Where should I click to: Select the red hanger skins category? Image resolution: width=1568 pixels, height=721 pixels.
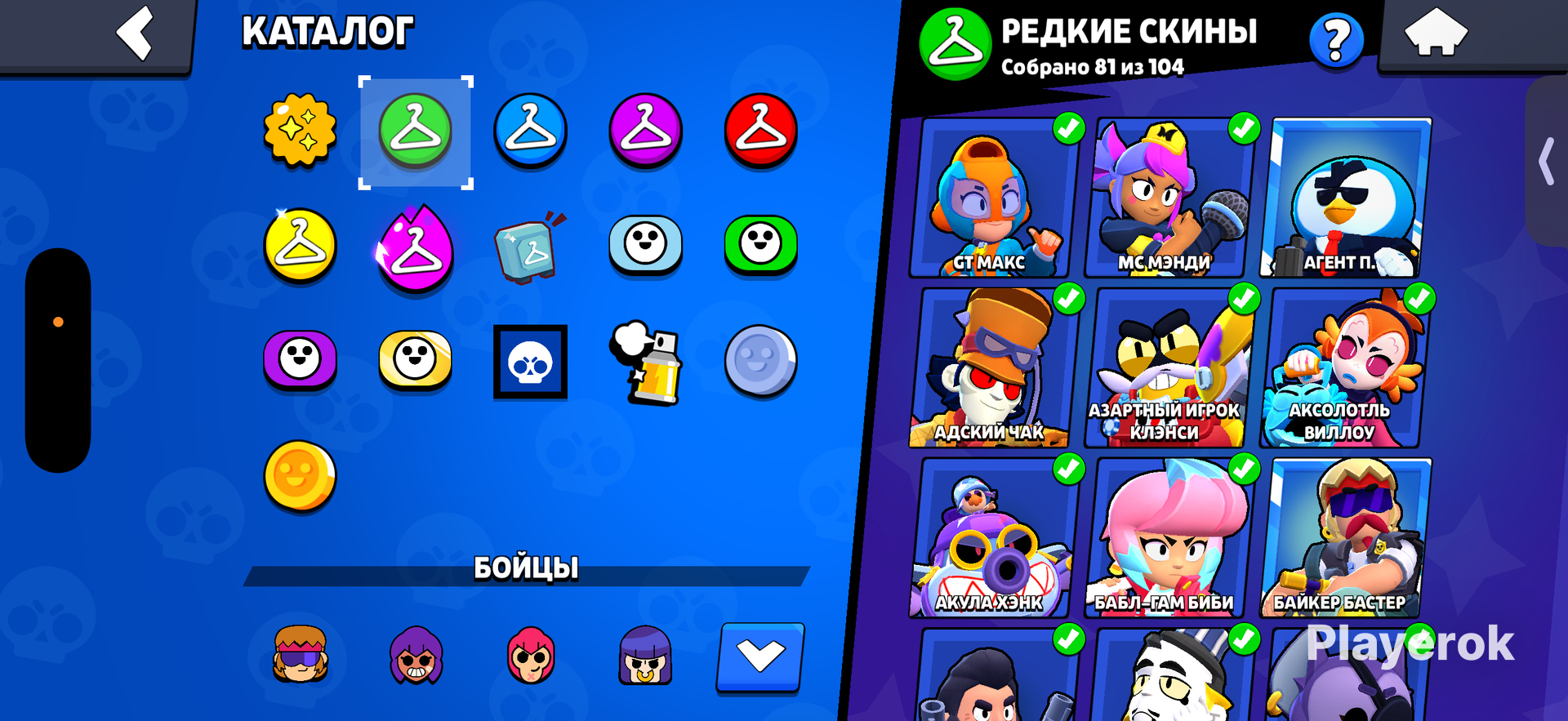[760, 131]
